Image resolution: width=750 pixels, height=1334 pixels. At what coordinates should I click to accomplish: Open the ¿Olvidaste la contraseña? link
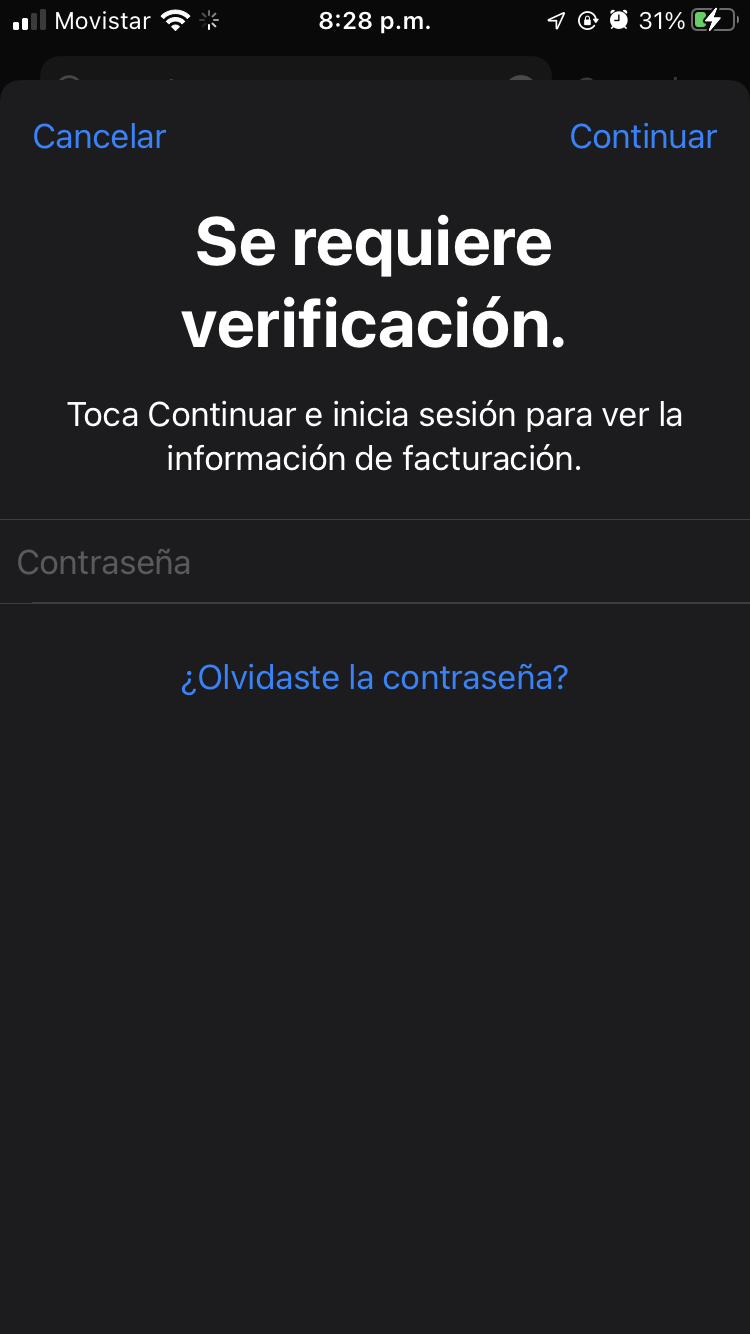pos(374,678)
